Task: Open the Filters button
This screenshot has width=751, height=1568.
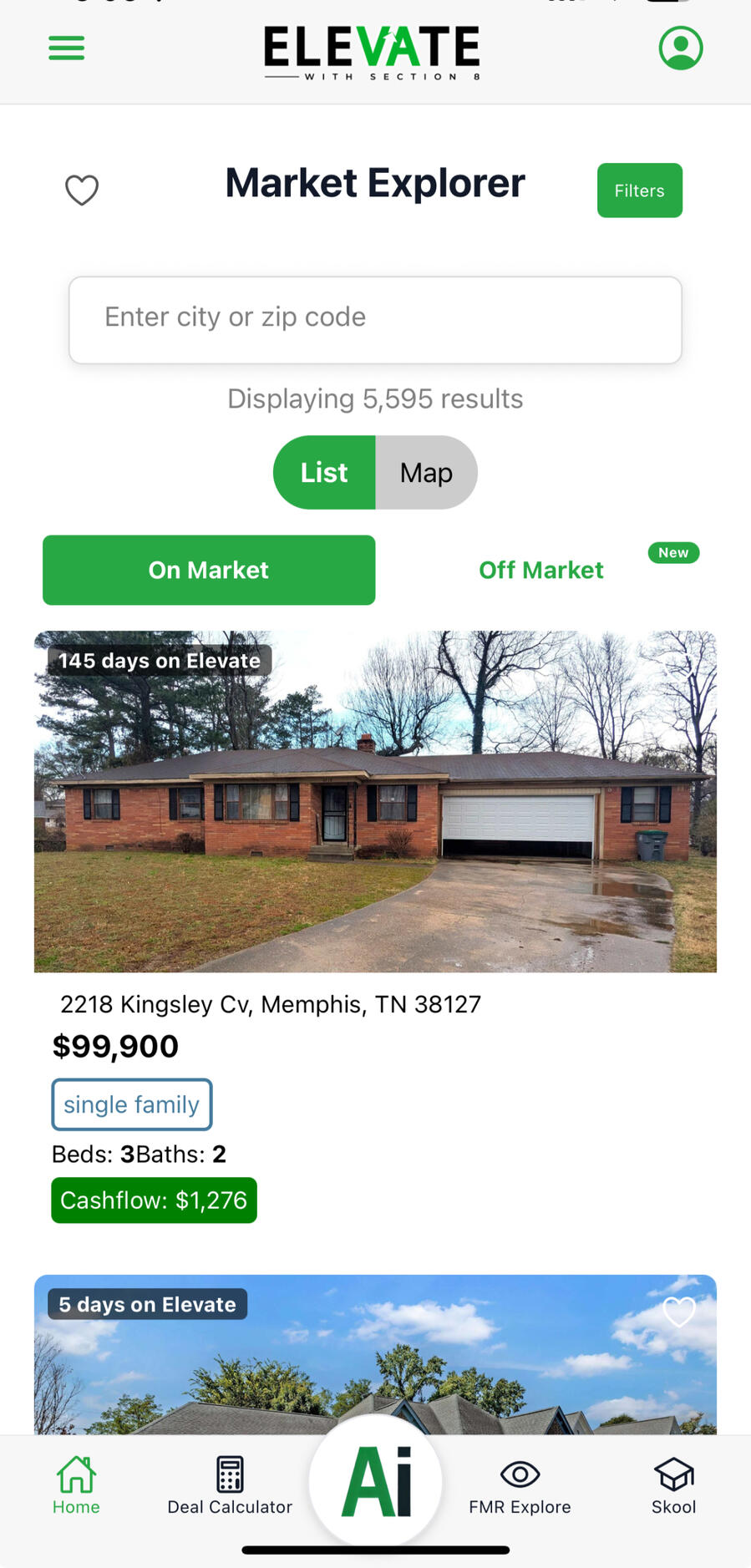Action: (x=639, y=190)
